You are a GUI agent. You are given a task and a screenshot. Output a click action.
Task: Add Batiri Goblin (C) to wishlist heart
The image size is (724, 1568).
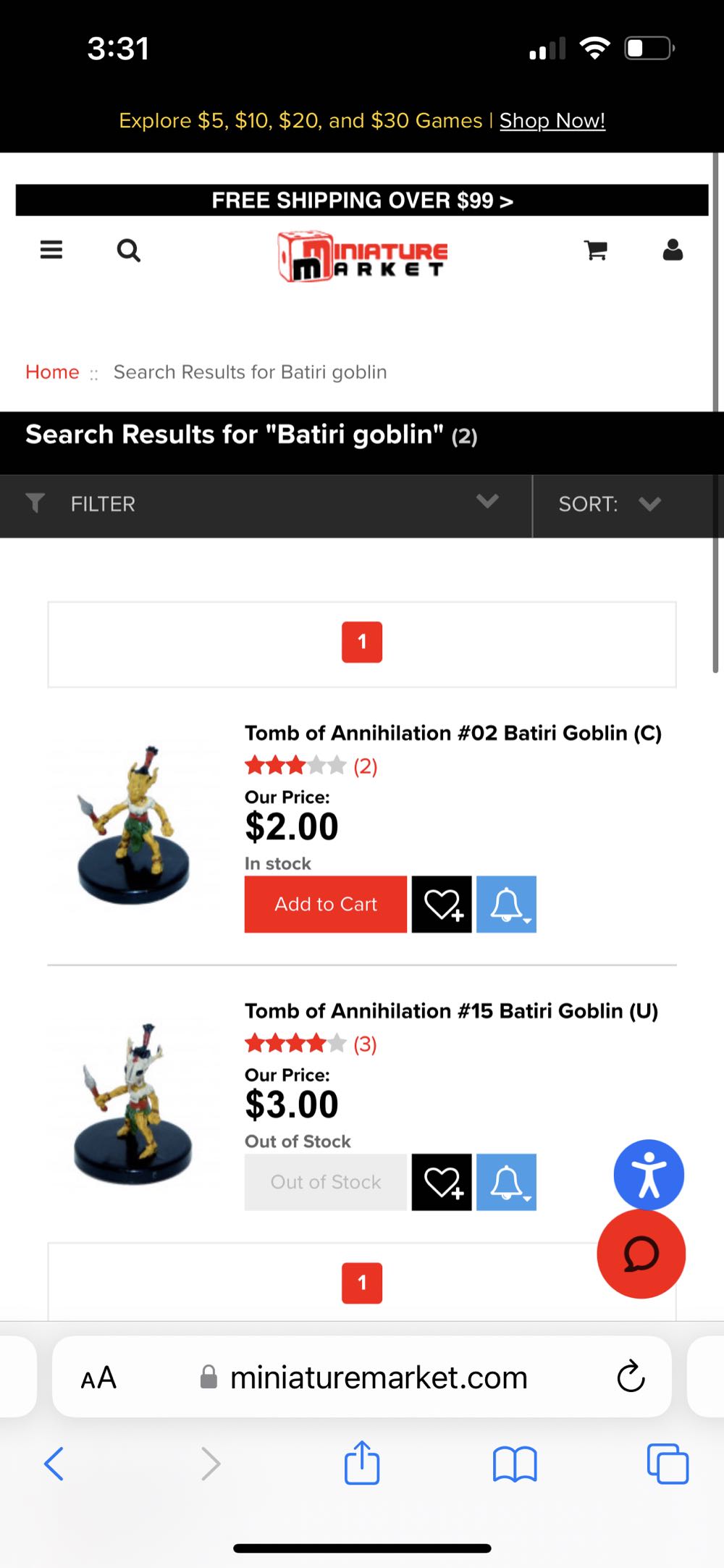tap(442, 904)
